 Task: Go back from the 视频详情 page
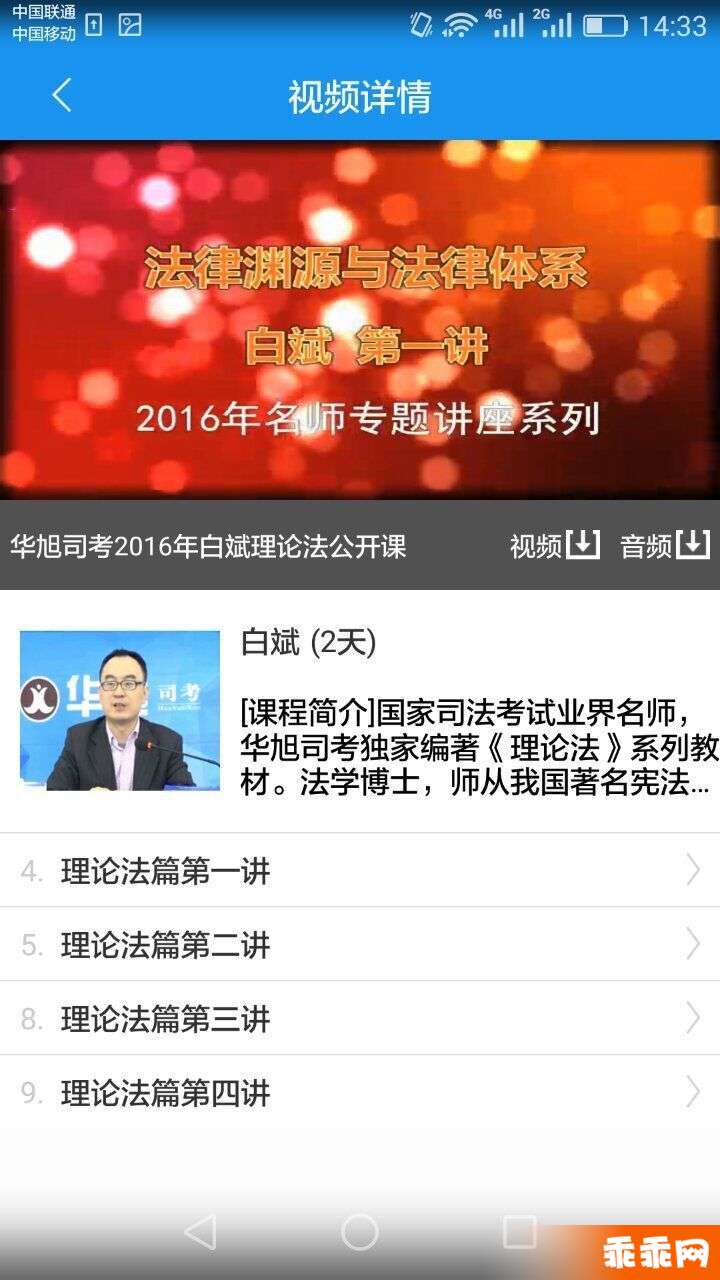point(62,96)
